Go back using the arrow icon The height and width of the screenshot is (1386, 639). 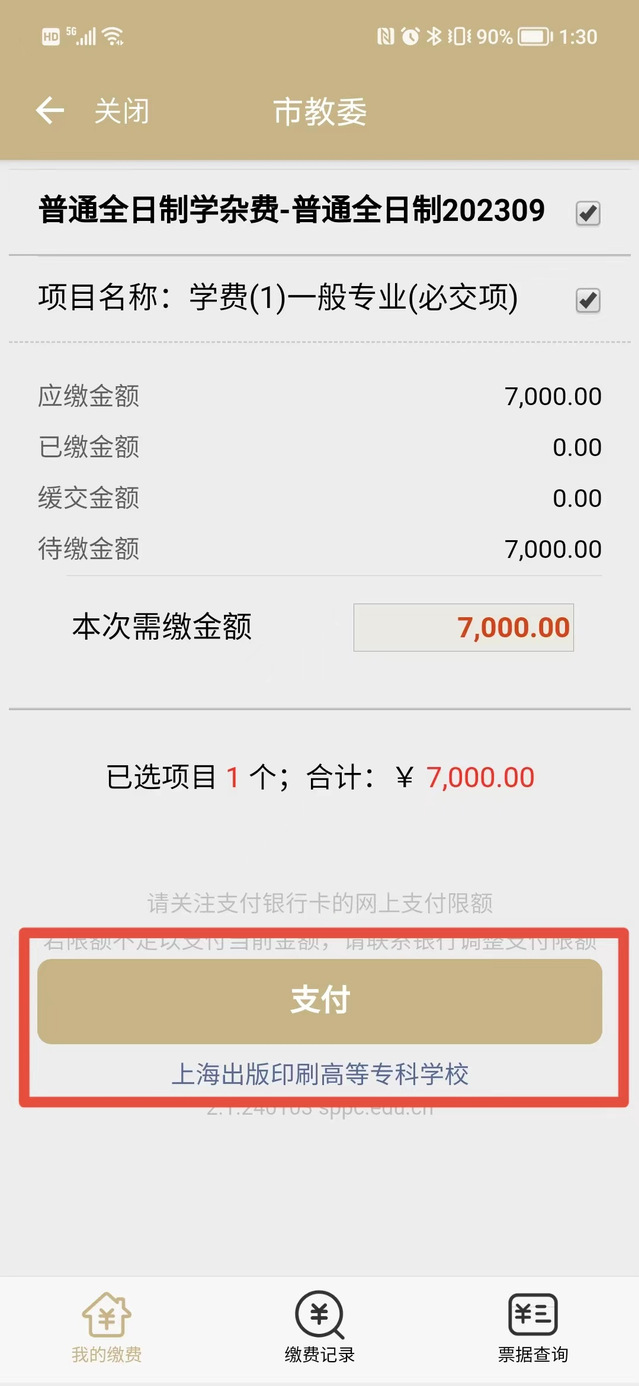50,111
